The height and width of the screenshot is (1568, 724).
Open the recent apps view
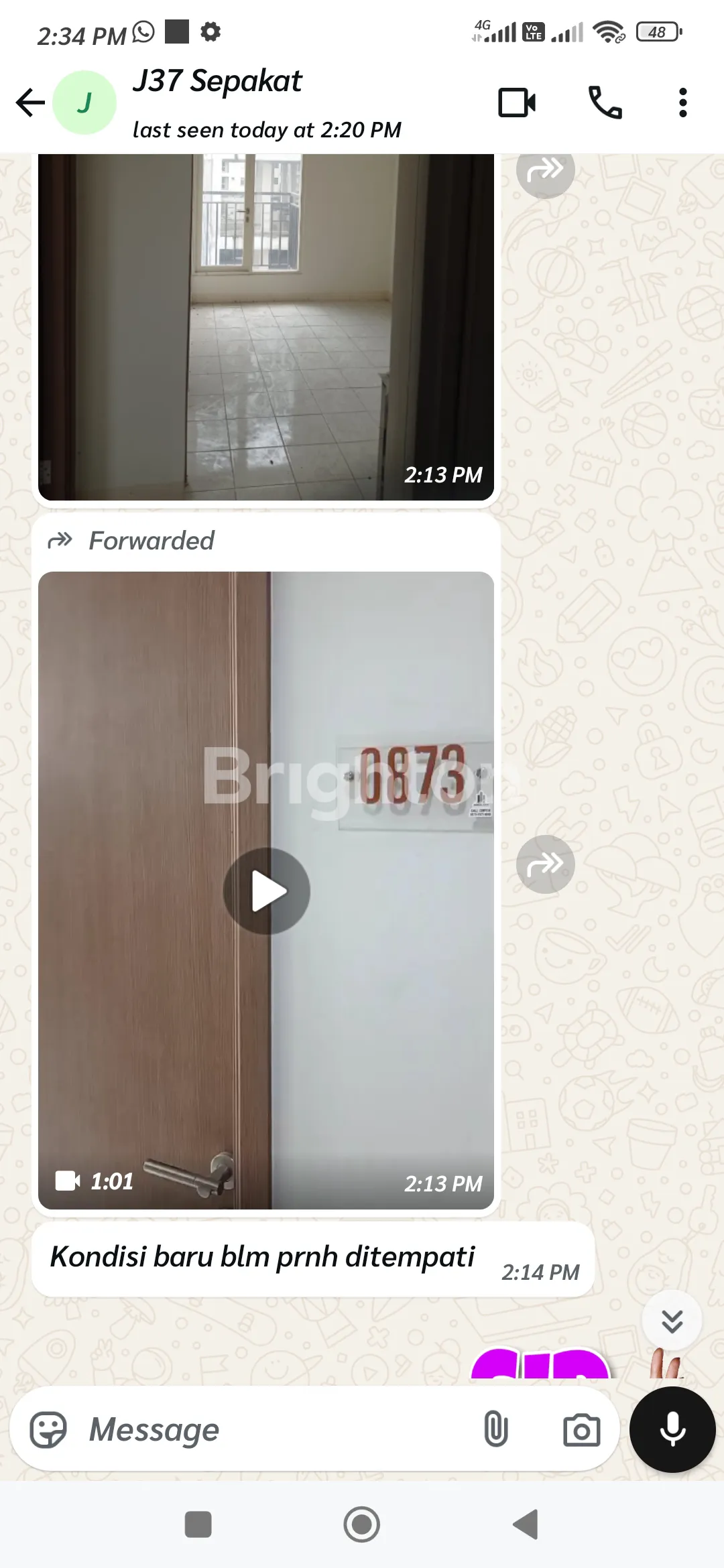coord(198,1525)
